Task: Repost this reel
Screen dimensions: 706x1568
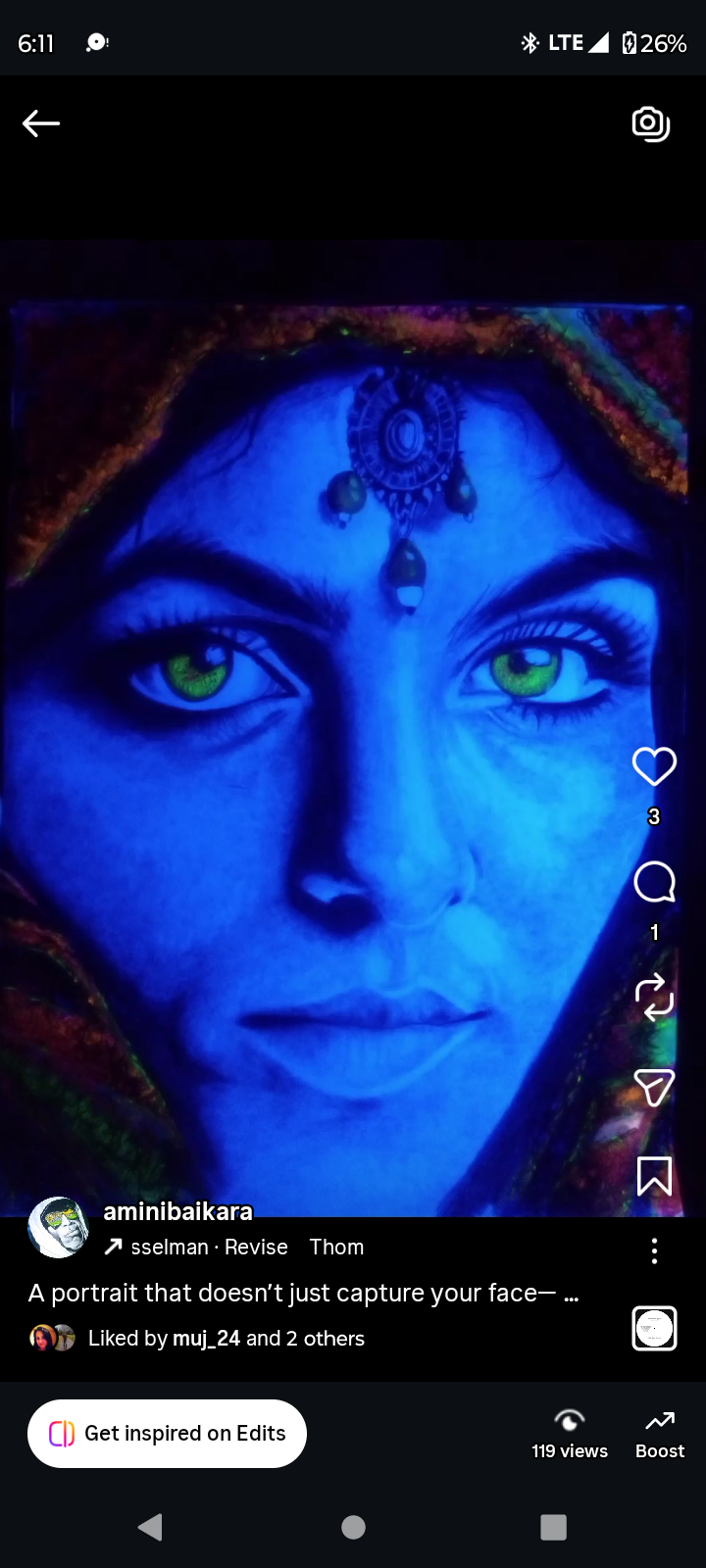Action: pyautogui.click(x=654, y=998)
